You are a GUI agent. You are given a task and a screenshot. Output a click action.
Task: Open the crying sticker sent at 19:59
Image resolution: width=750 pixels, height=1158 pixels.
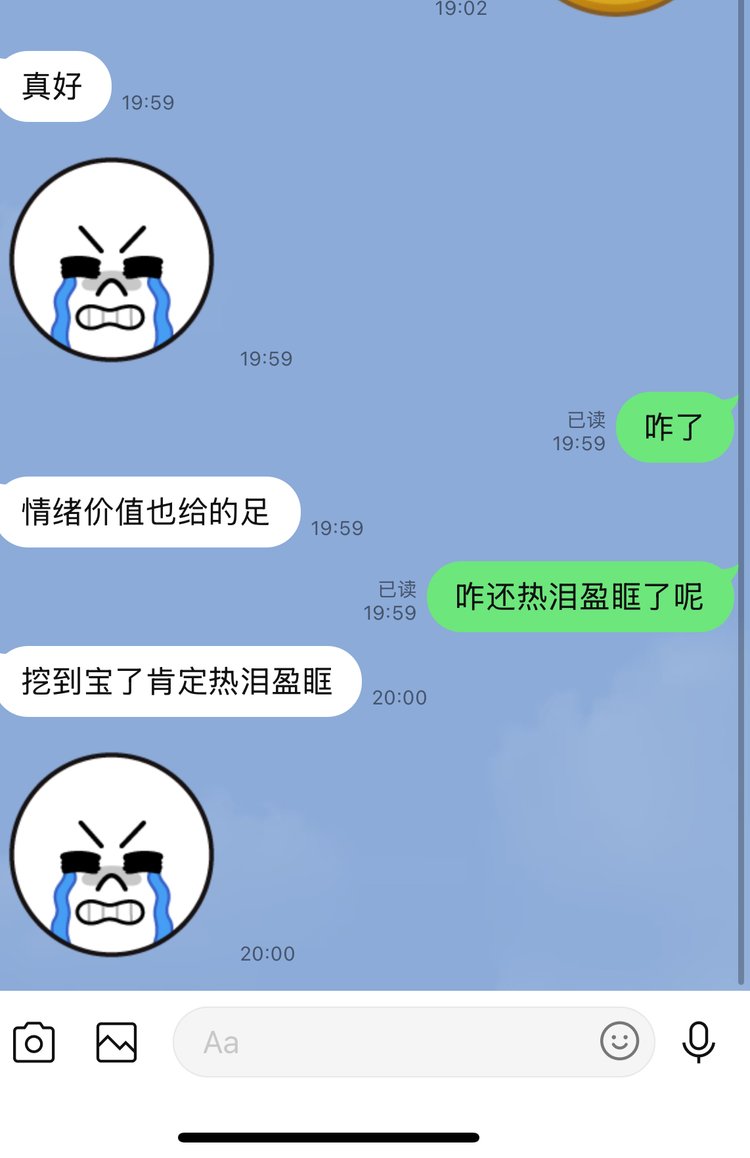tap(111, 259)
